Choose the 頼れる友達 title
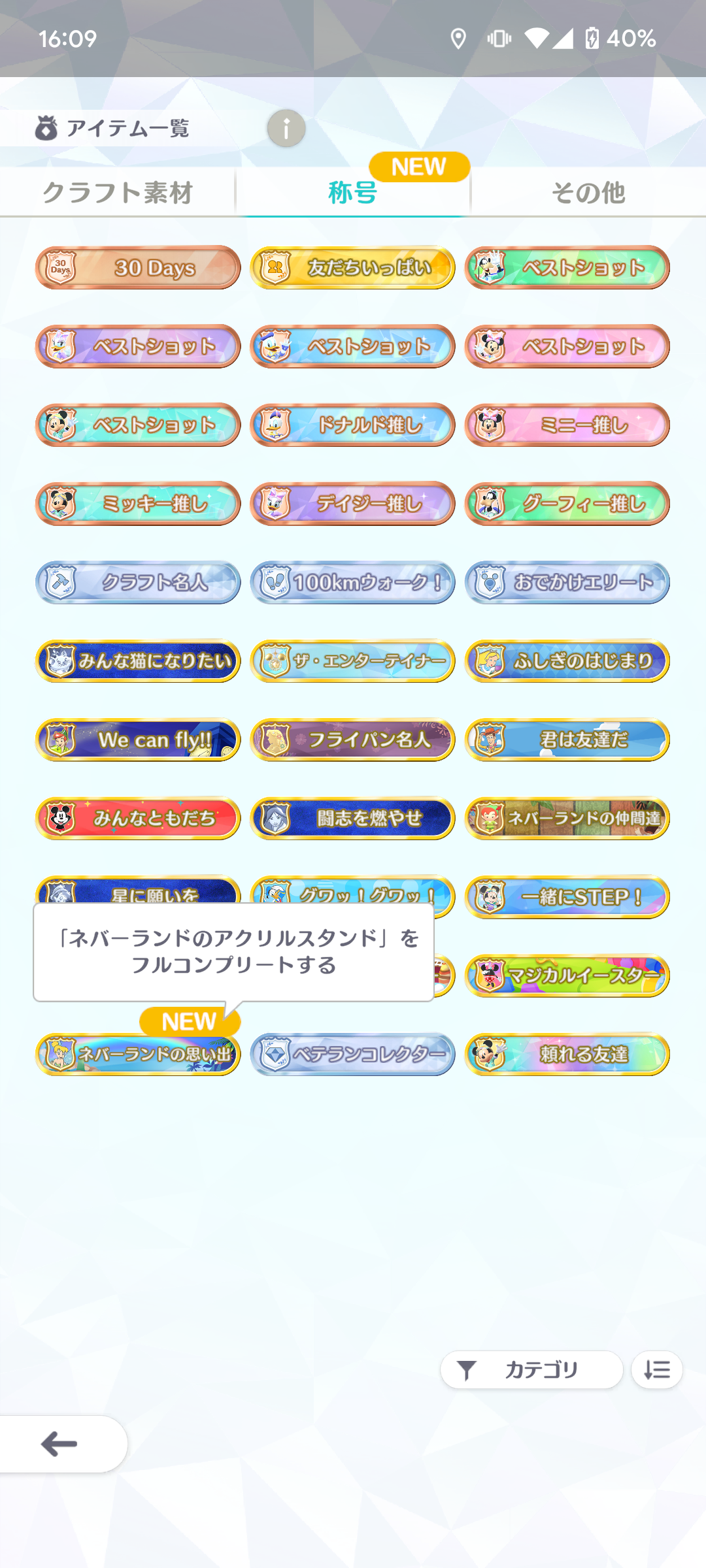The image size is (706, 1568). coord(567,1054)
